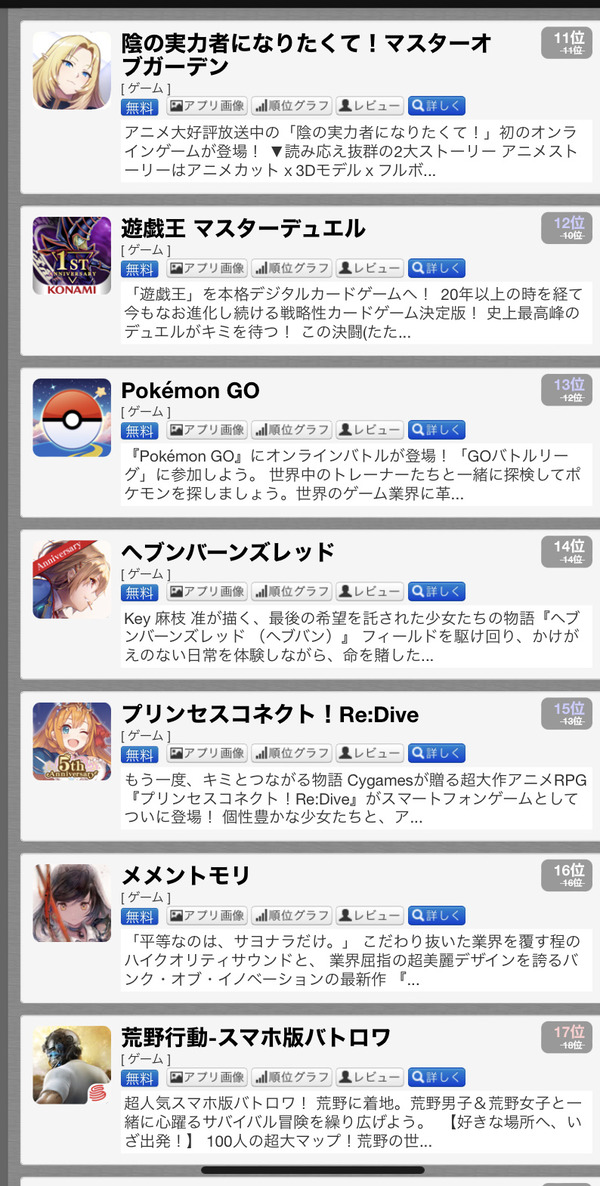Image resolution: width=600 pixels, height=1186 pixels.
Task: Open 詳しく details for Pokémon GO
Action: [437, 430]
